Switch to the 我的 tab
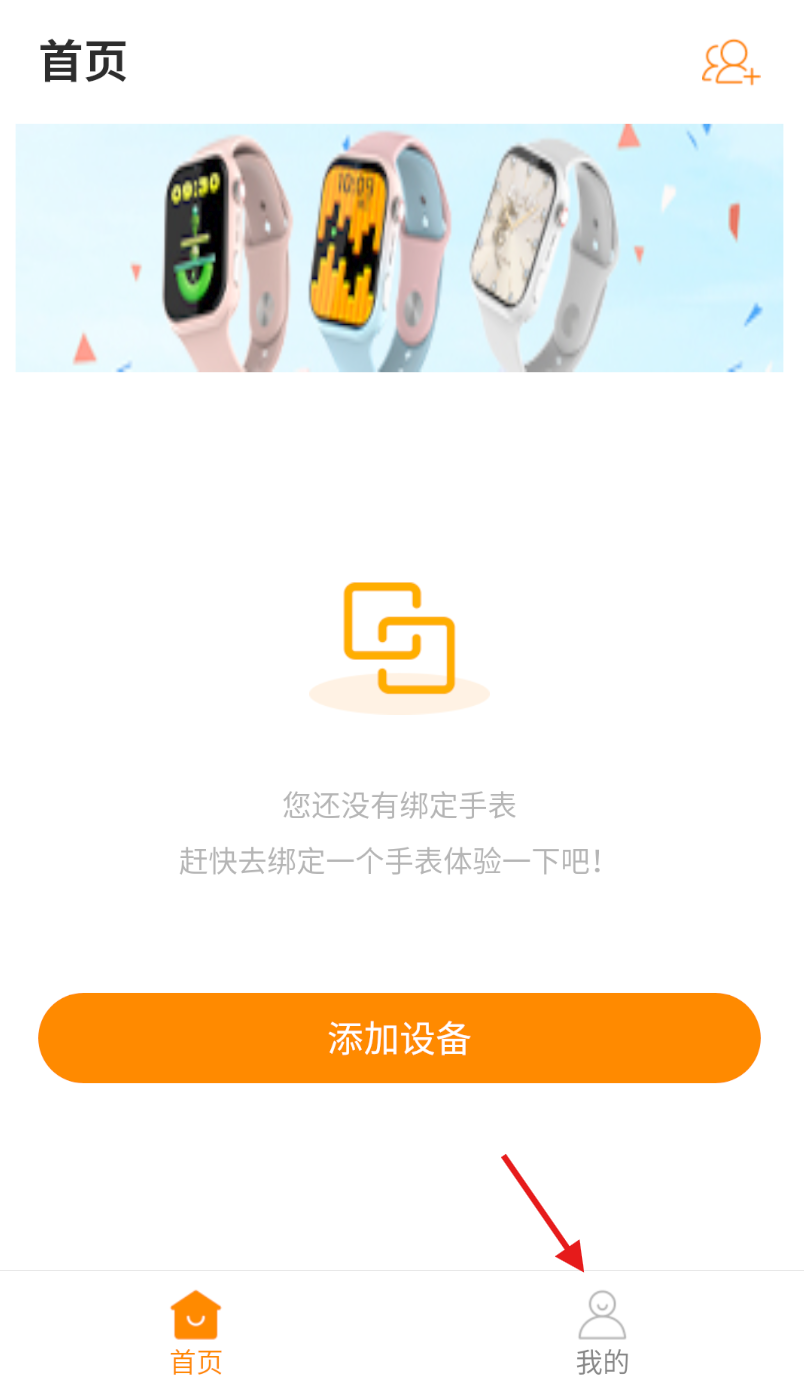 [602, 1332]
